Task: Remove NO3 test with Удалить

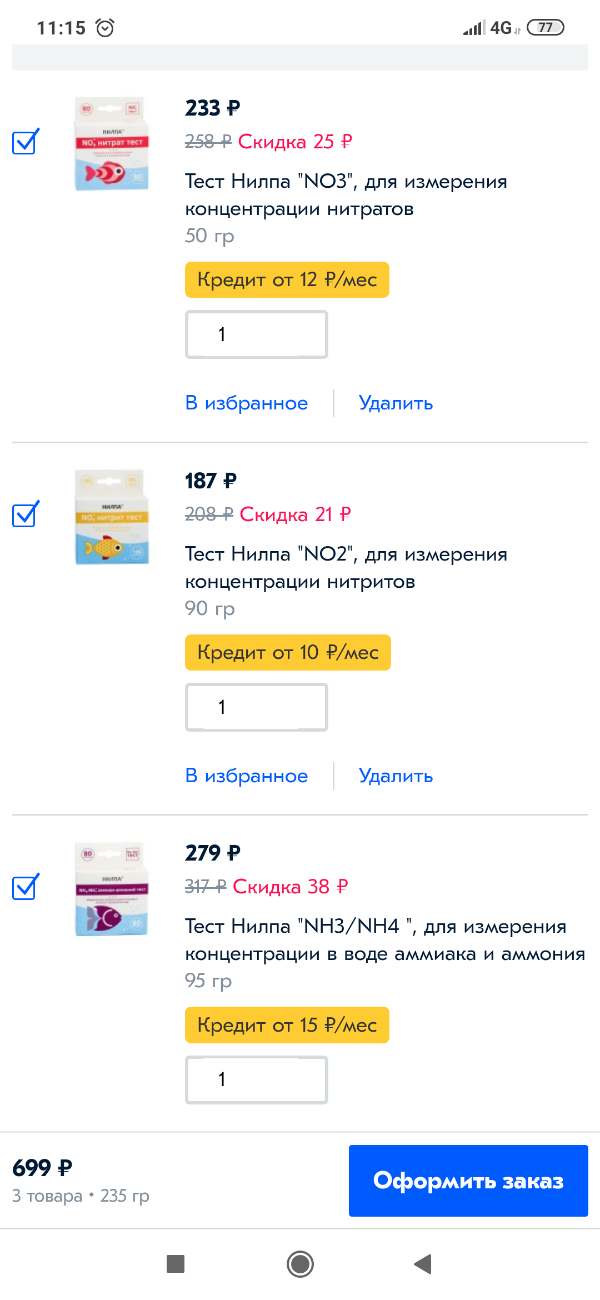Action: pos(396,403)
